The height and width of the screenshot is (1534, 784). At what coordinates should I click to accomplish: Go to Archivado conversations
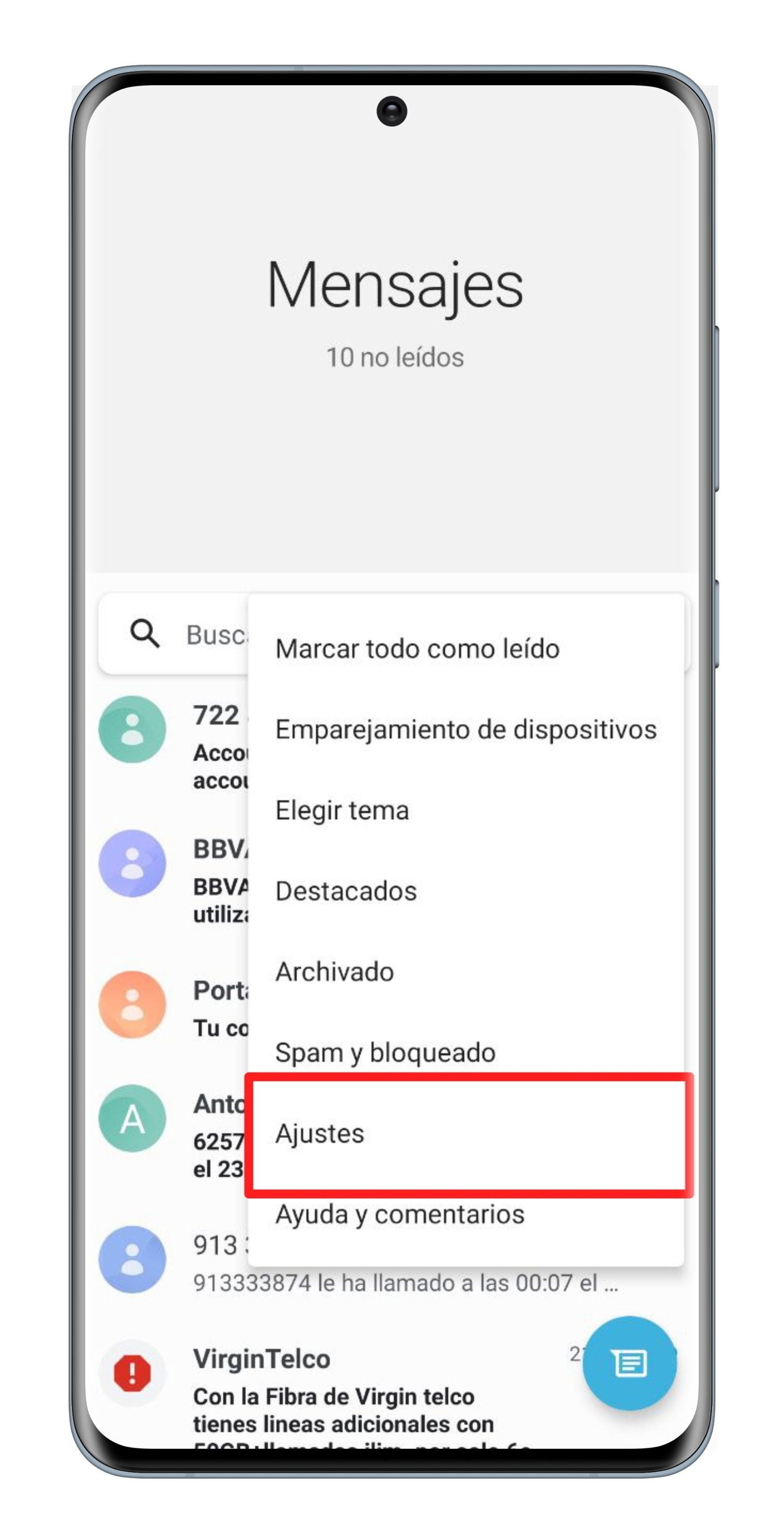tap(335, 972)
